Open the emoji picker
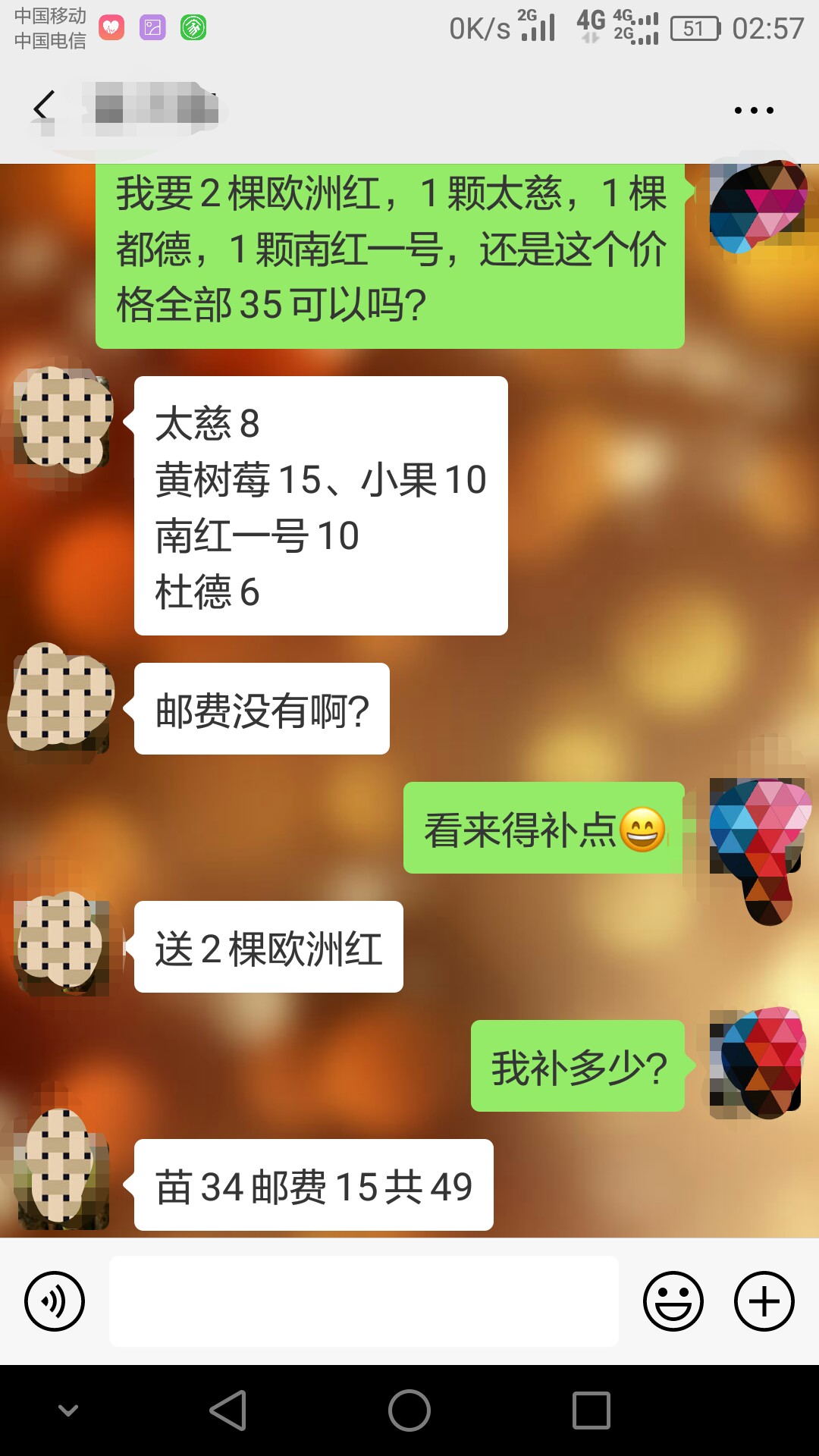The height and width of the screenshot is (1456, 819). pos(673,1301)
